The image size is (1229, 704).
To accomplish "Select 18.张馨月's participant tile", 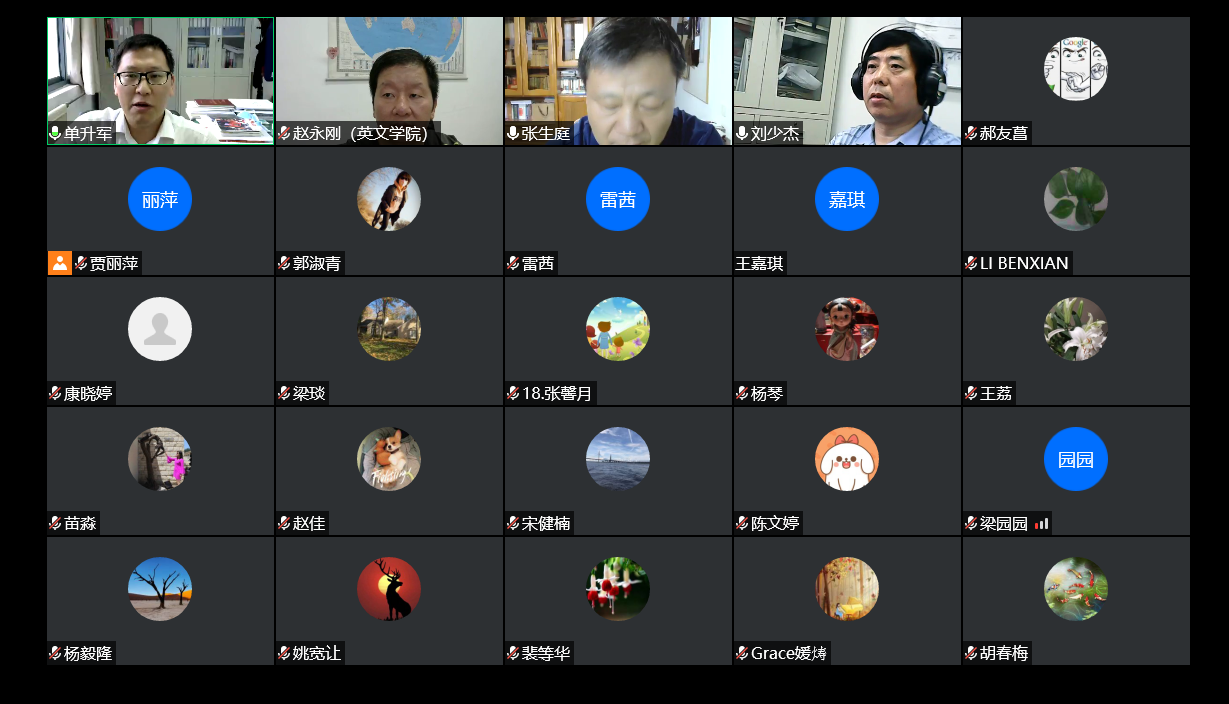I will (x=618, y=341).
